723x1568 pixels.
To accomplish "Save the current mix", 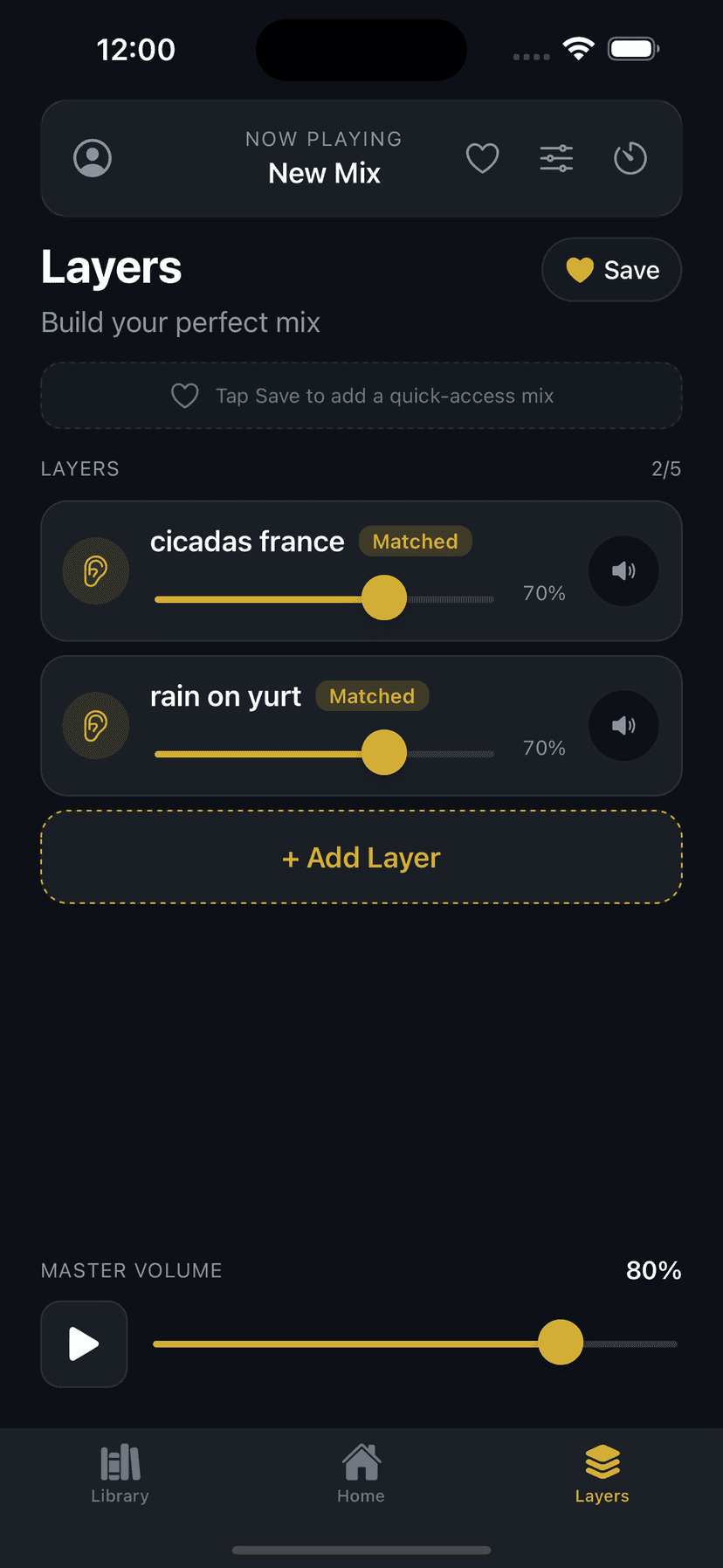I will [x=611, y=270].
